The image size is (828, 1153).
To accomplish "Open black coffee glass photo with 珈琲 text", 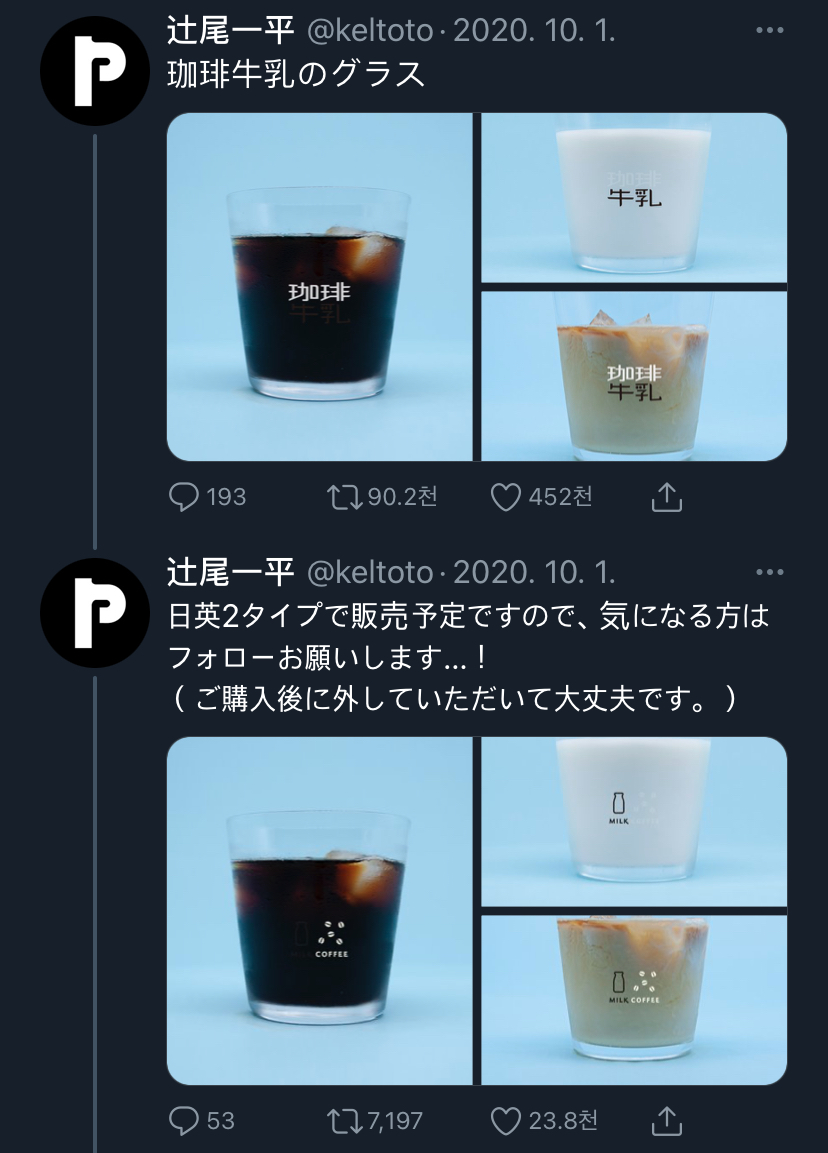I will [319, 287].
